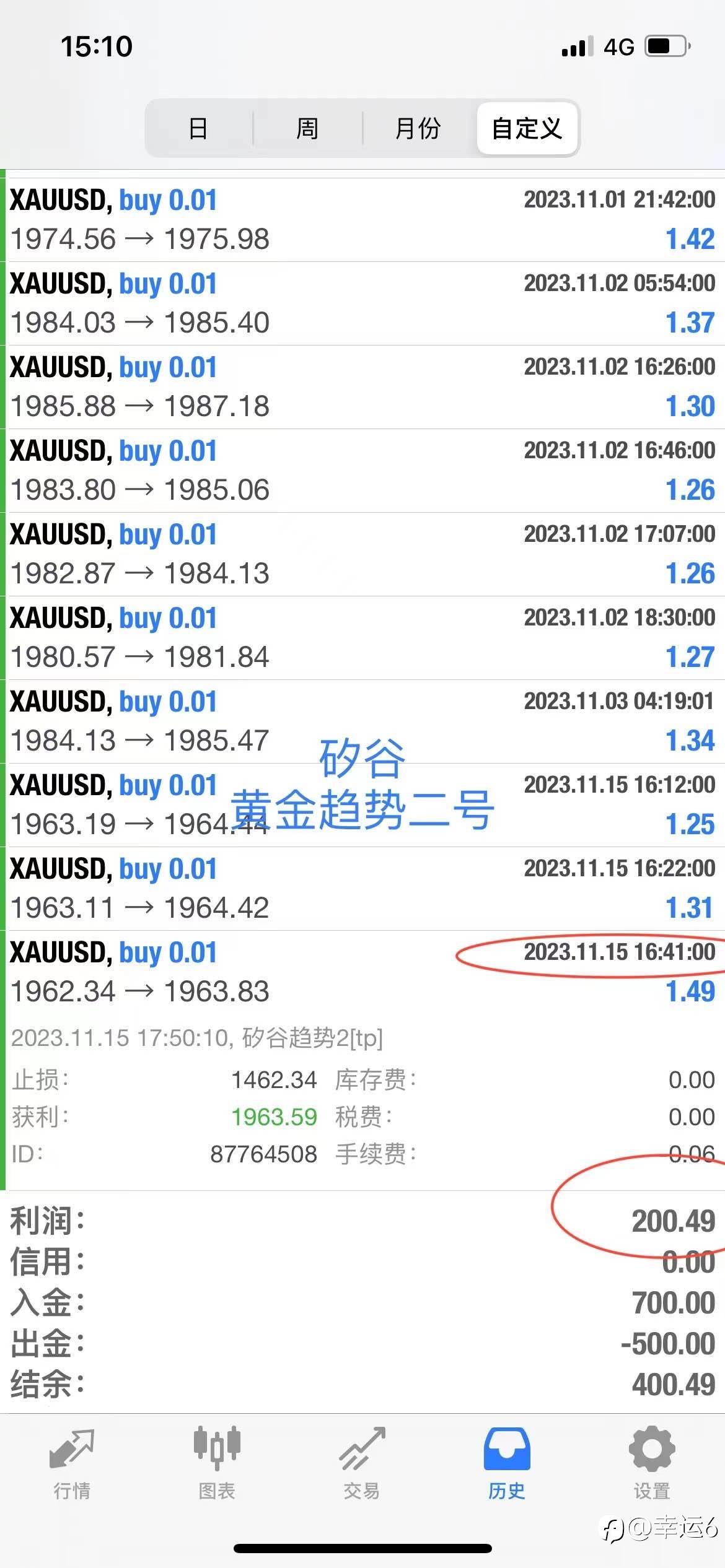Select the 自定义 custom period segment
Image resolution: width=725 pixels, height=1568 pixels.
point(527,128)
